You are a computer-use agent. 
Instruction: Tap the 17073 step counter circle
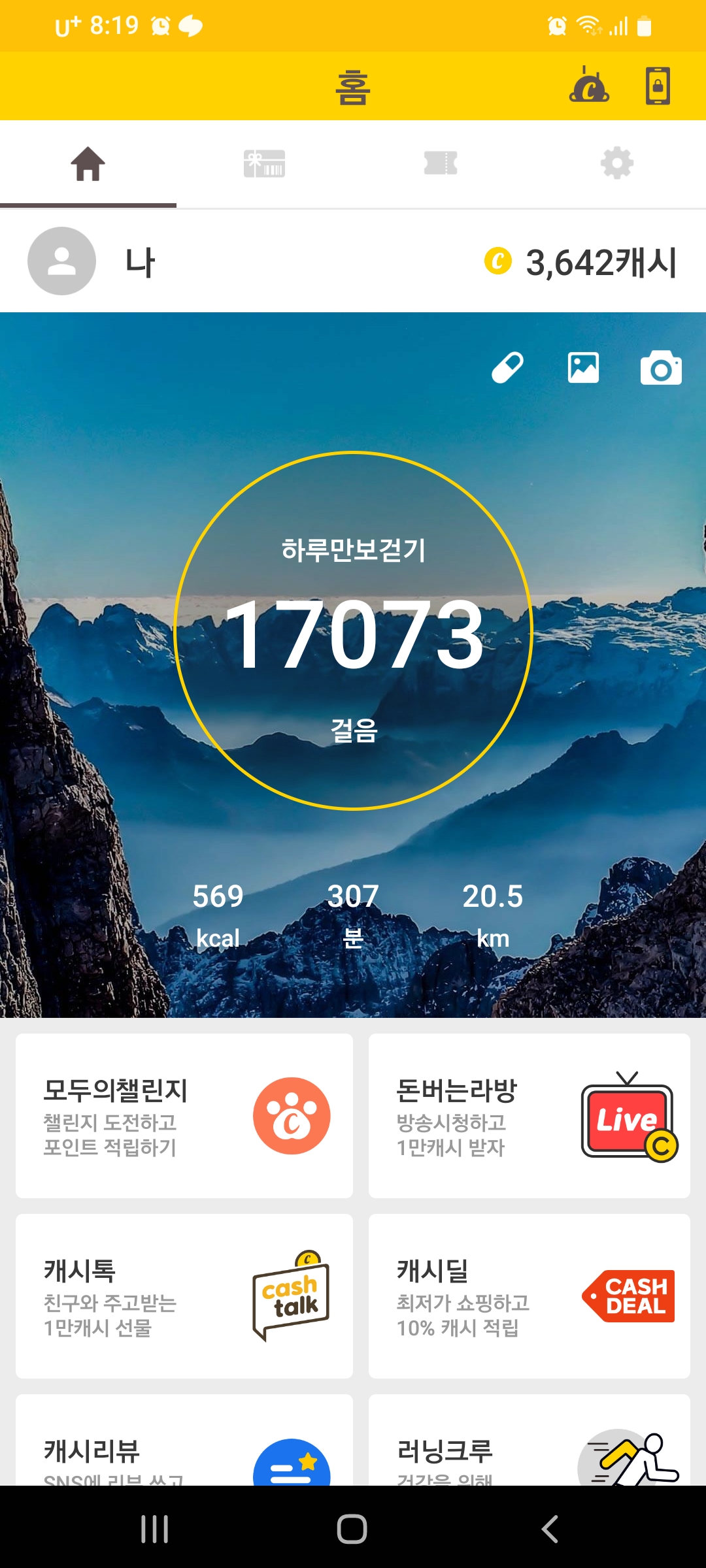point(354,631)
